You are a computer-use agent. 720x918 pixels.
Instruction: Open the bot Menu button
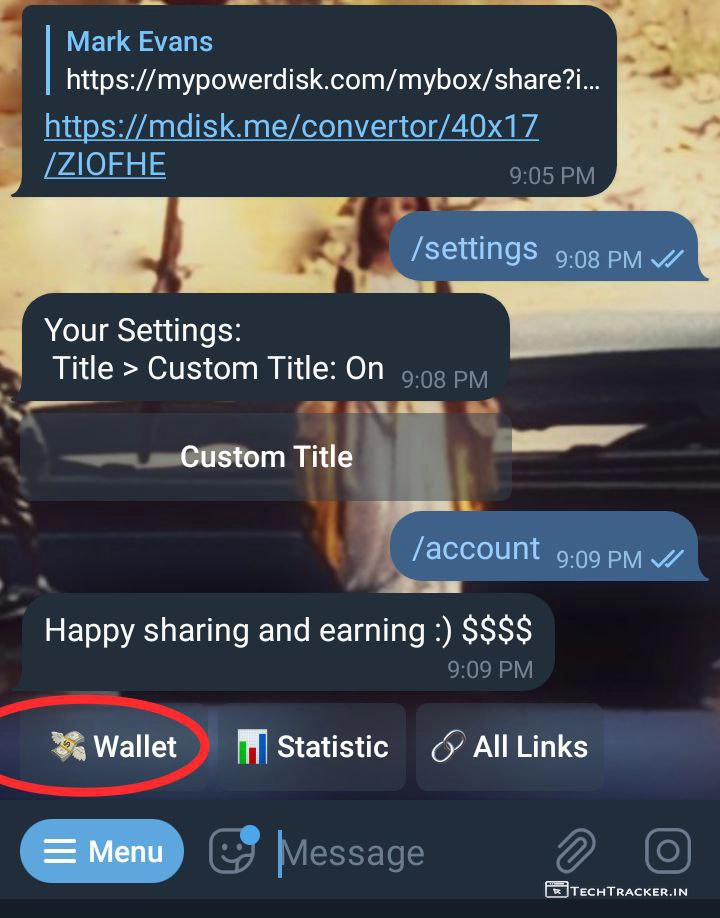[x=102, y=852]
